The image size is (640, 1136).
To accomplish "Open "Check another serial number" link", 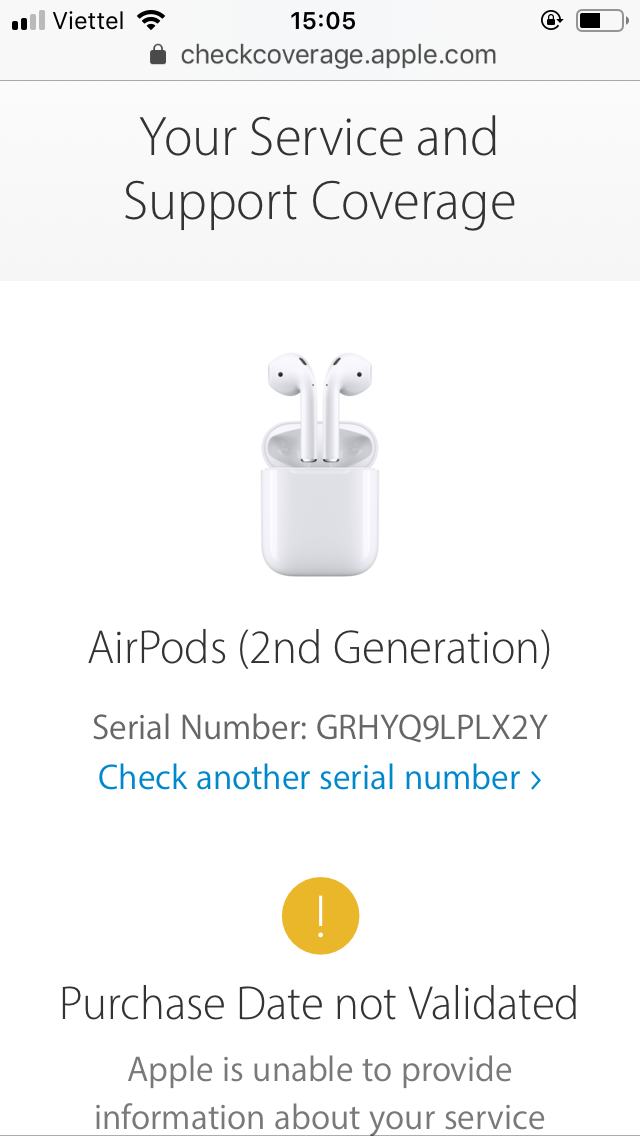I will (320, 777).
